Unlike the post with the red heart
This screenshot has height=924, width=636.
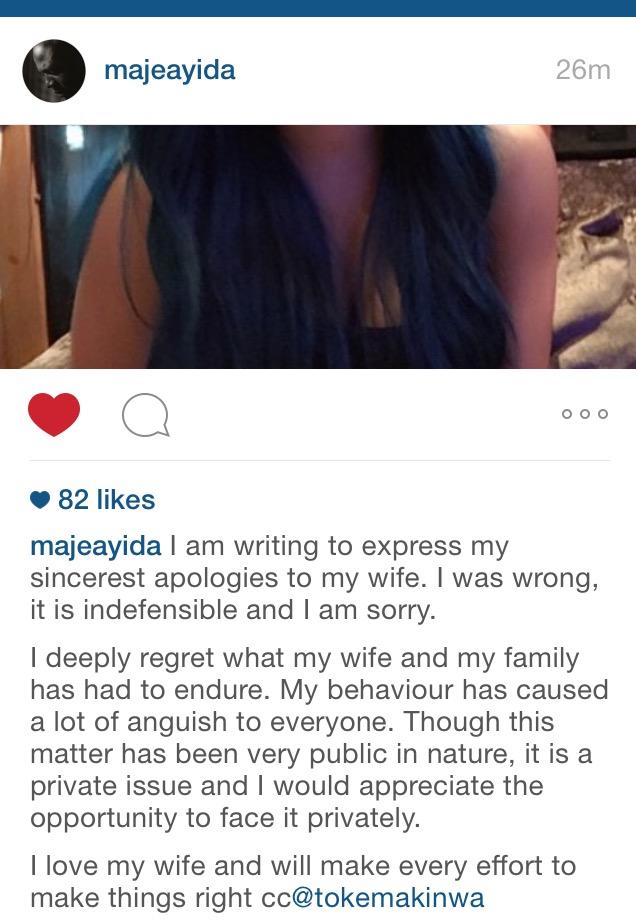click(x=54, y=414)
